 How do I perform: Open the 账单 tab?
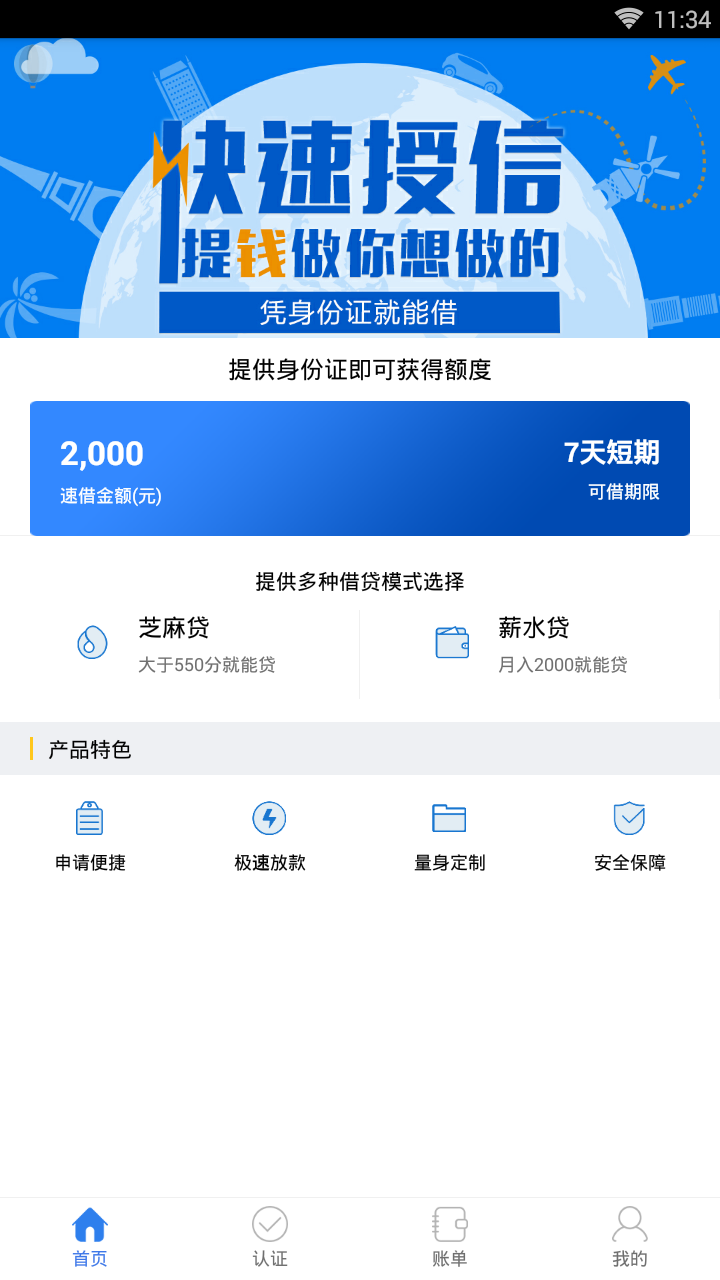(450, 1238)
